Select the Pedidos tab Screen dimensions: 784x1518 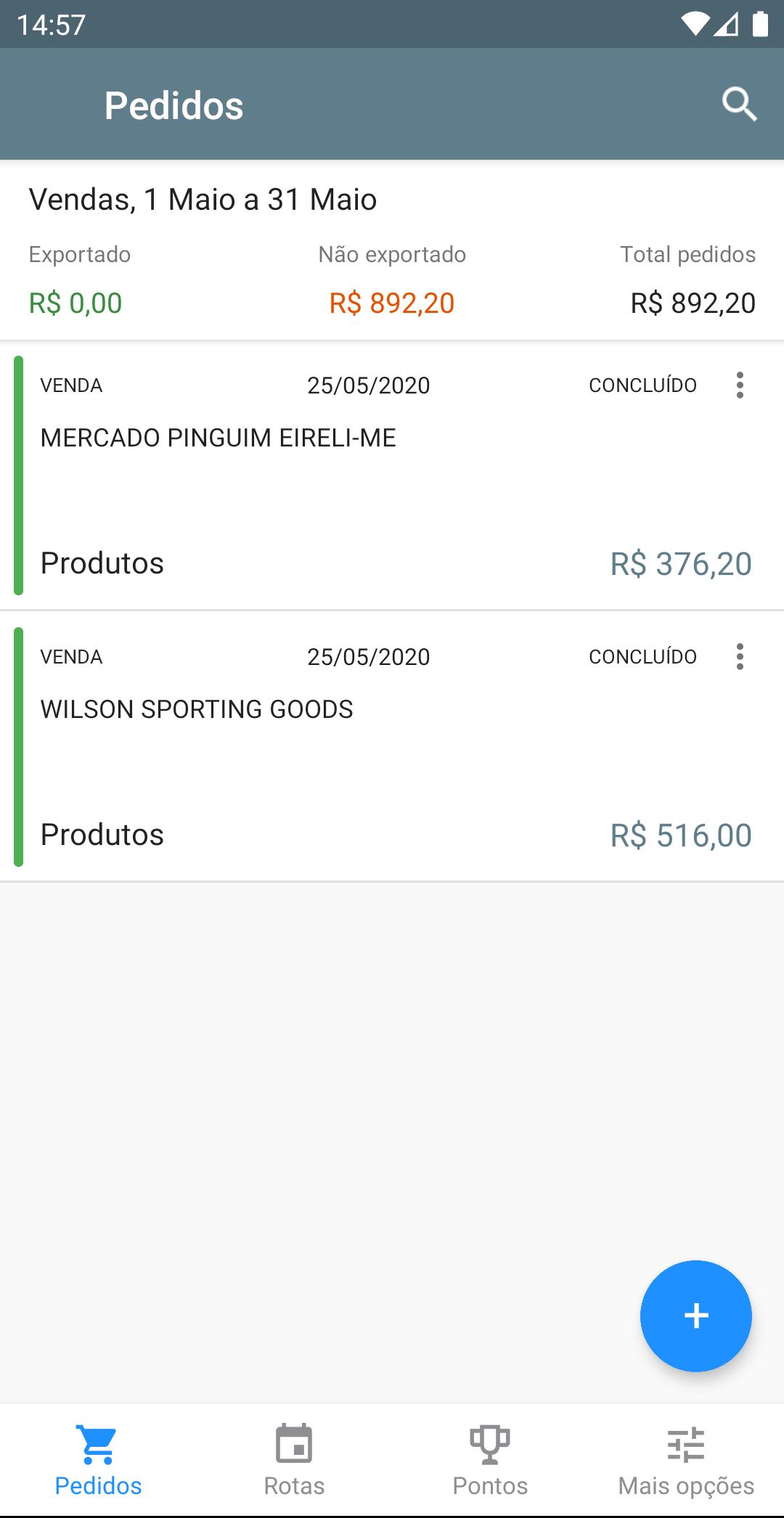[98, 1461]
